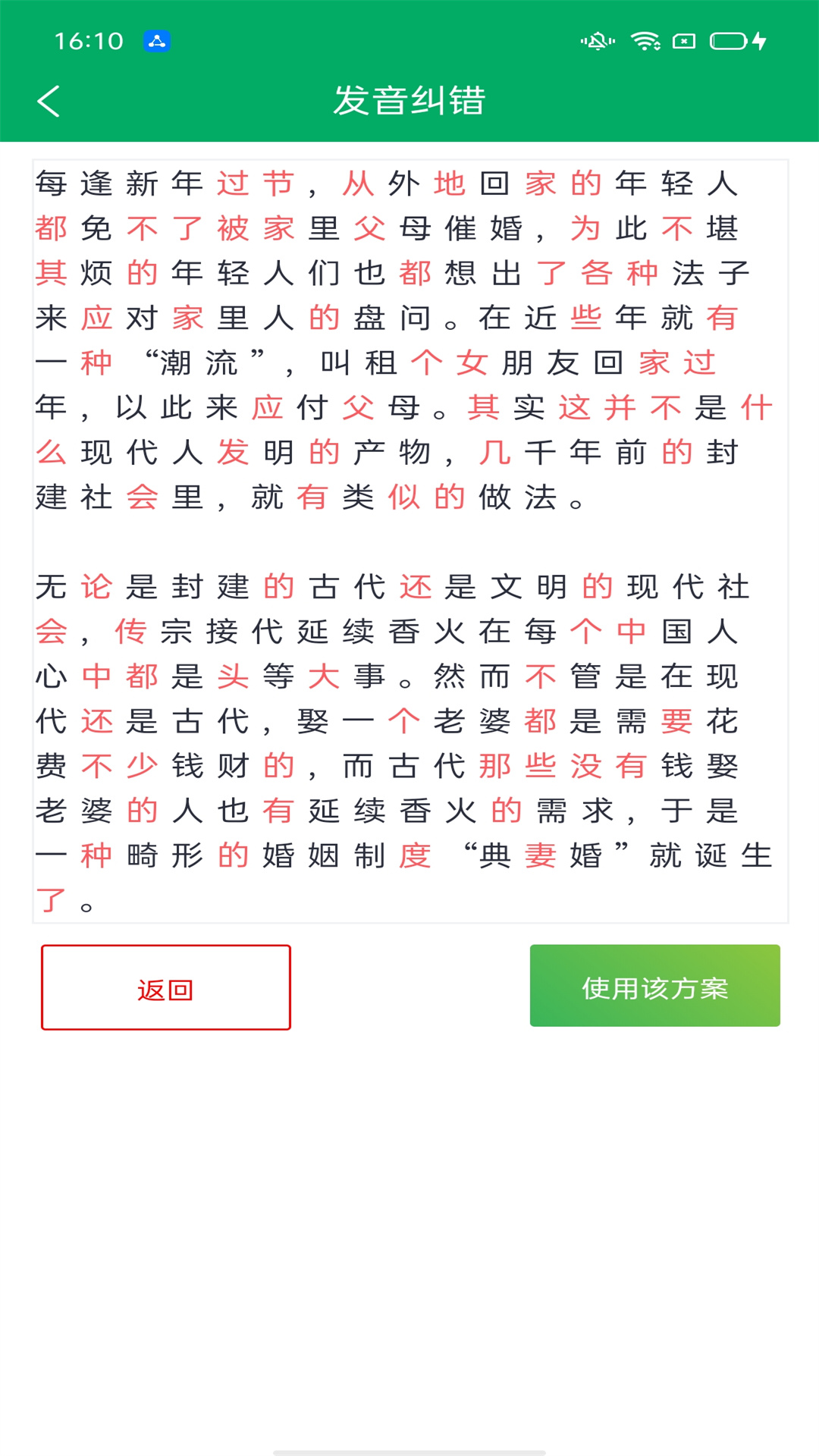This screenshot has height=1456, width=819.
Task: Click the red character 头 in 头等大事
Action: pyautogui.click(x=233, y=676)
